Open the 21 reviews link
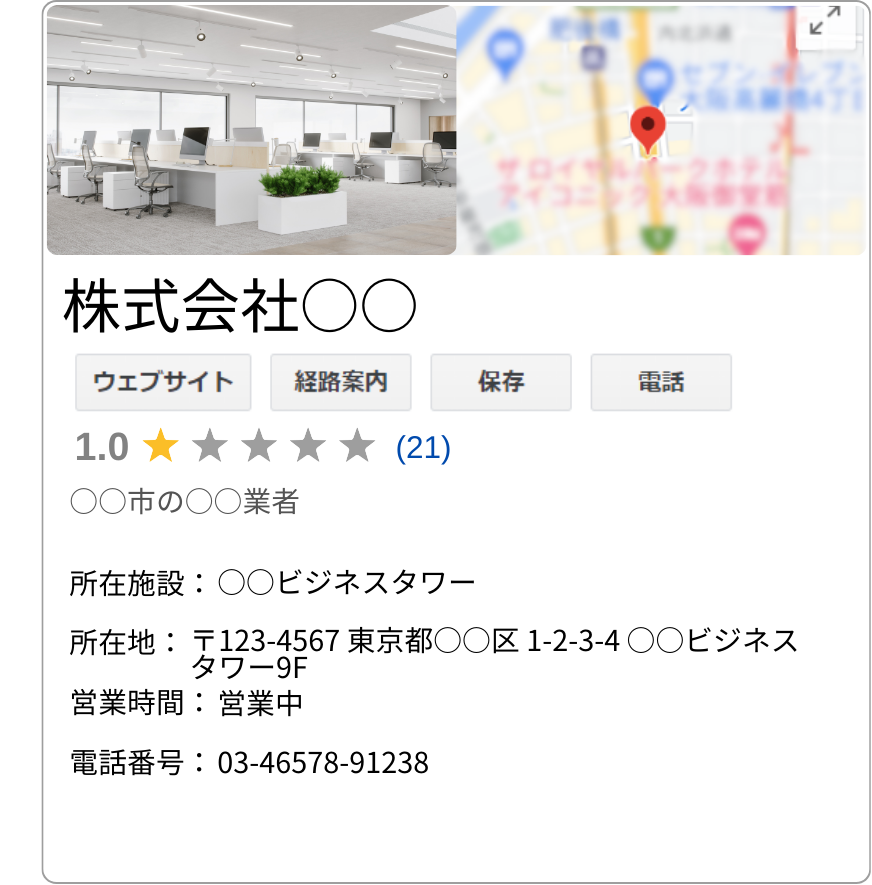 coord(423,448)
